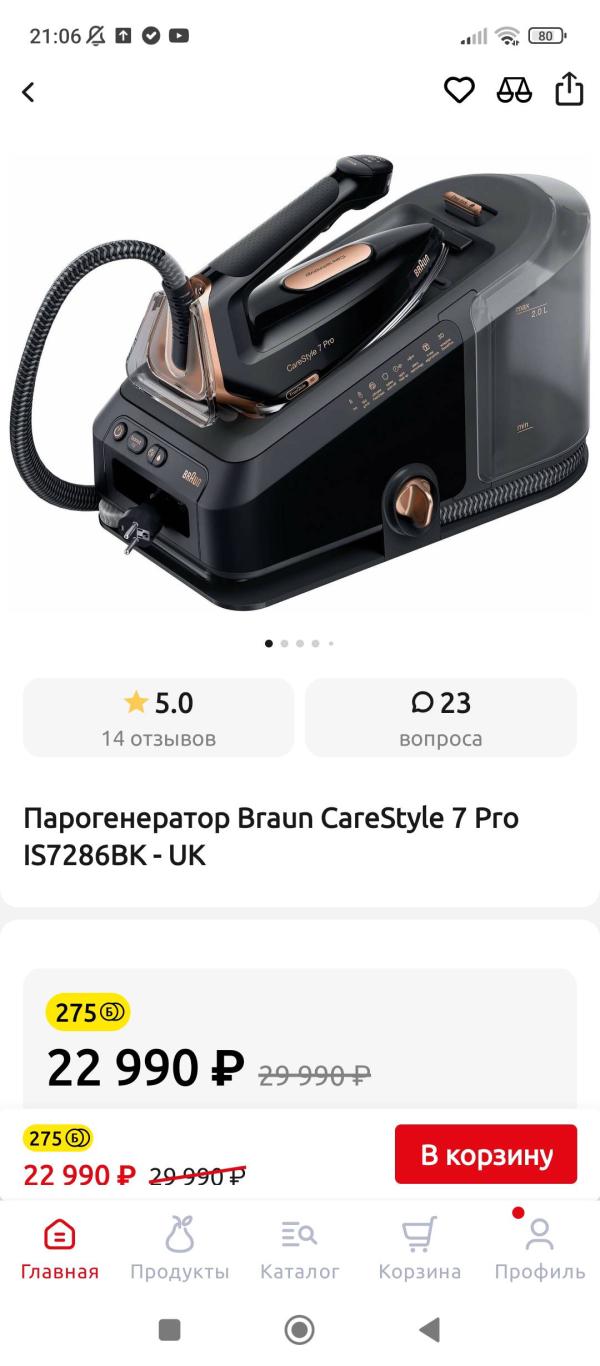The height and width of the screenshot is (1366, 600).
Task: Open the Каталог tab
Action: click(300, 1250)
